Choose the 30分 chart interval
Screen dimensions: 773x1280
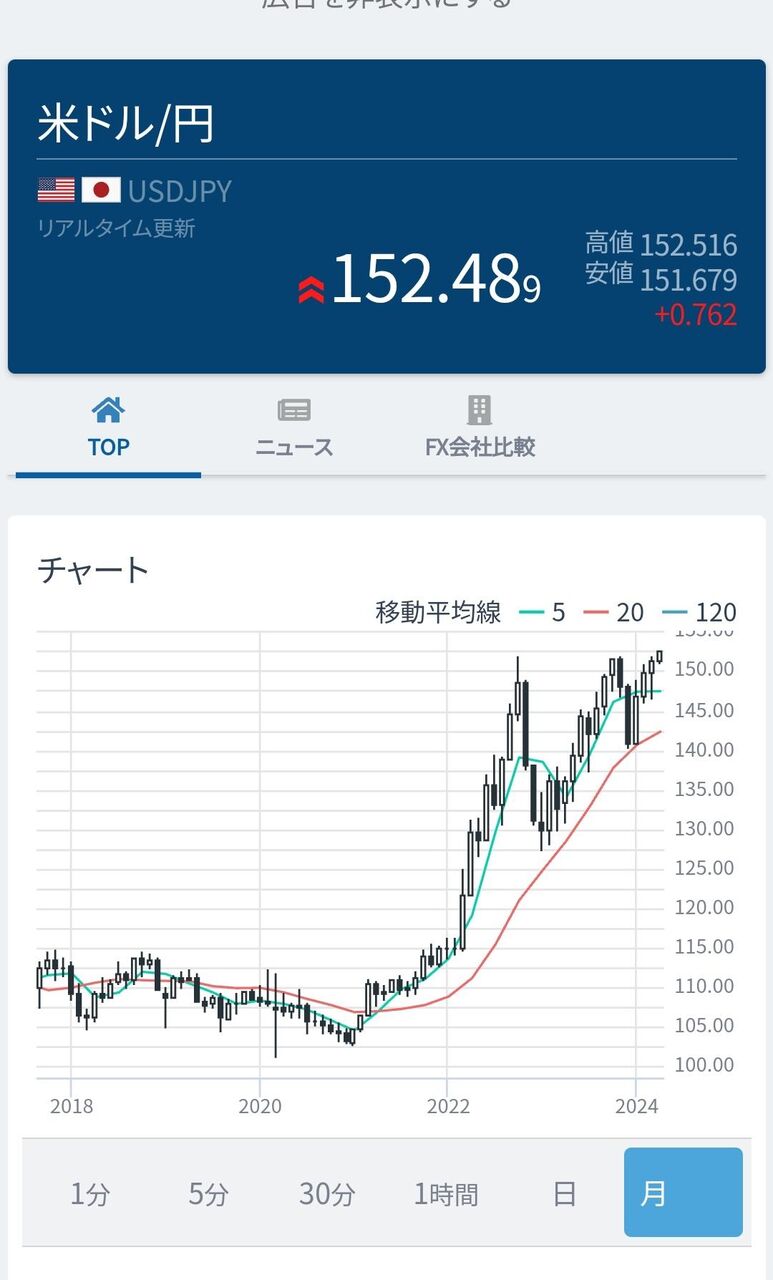pos(327,1193)
